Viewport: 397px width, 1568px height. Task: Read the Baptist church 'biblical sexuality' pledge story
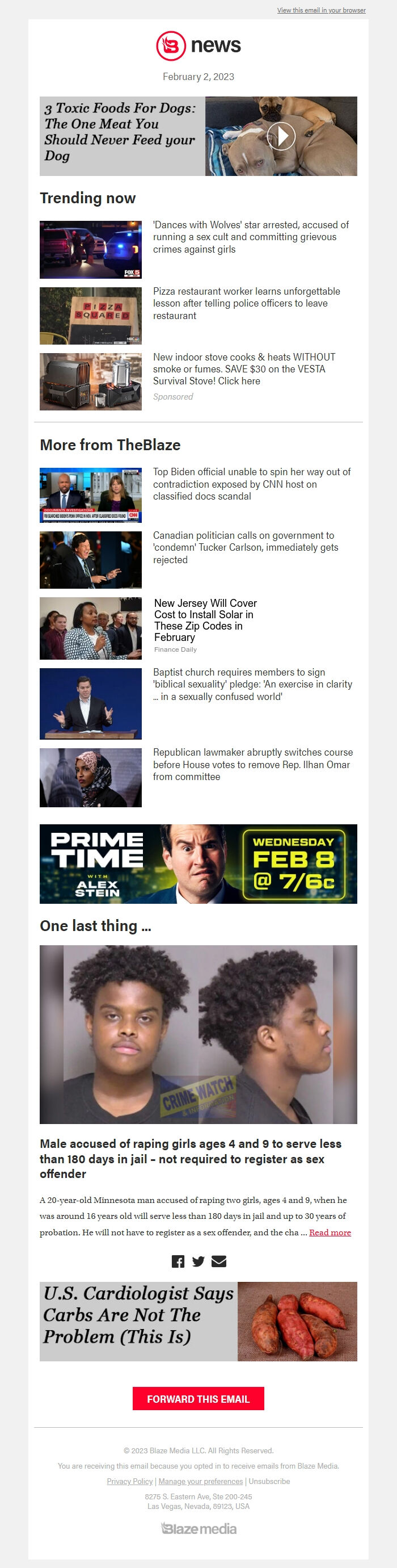click(x=252, y=684)
